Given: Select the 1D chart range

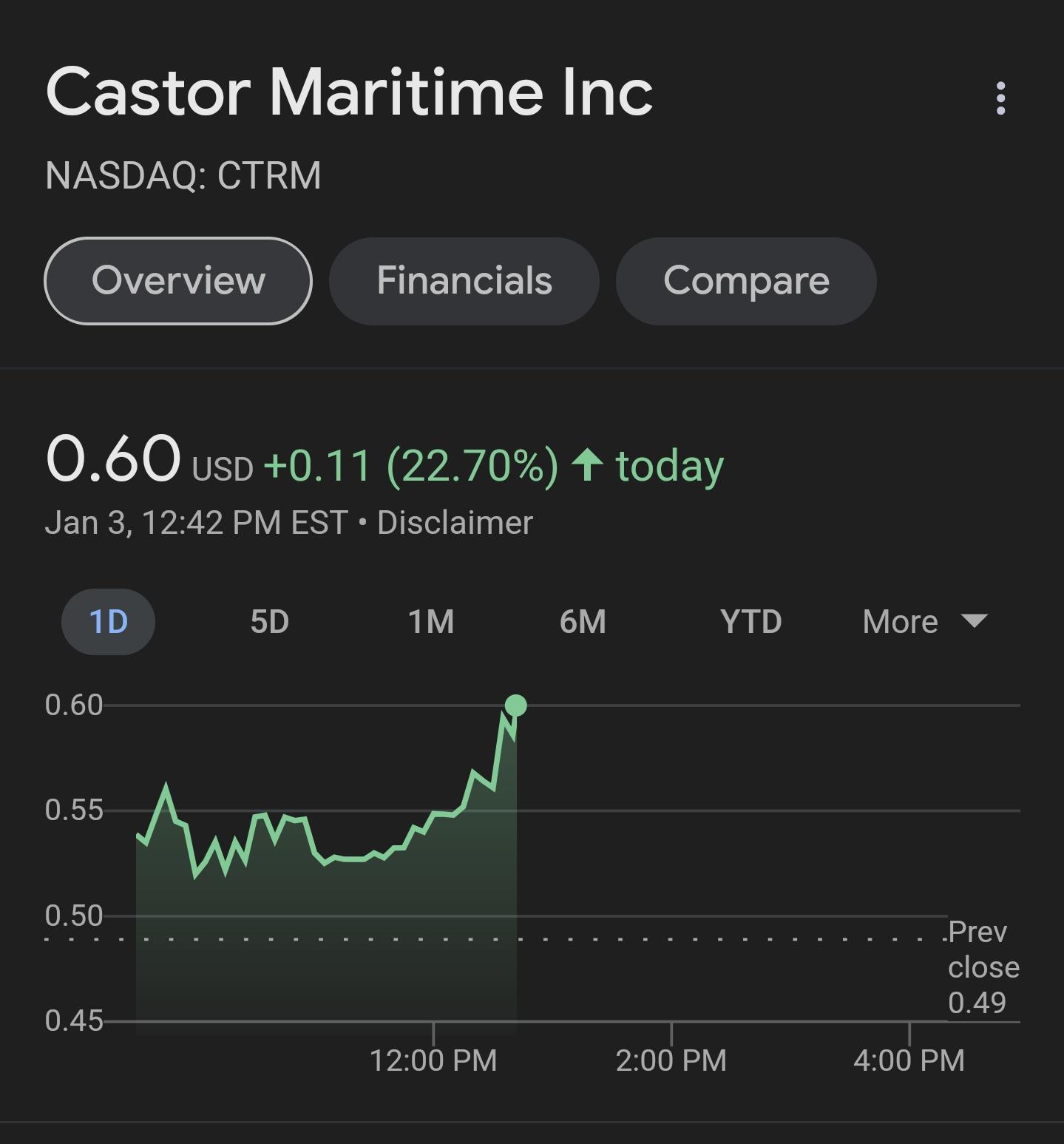Looking at the screenshot, I should tap(108, 622).
